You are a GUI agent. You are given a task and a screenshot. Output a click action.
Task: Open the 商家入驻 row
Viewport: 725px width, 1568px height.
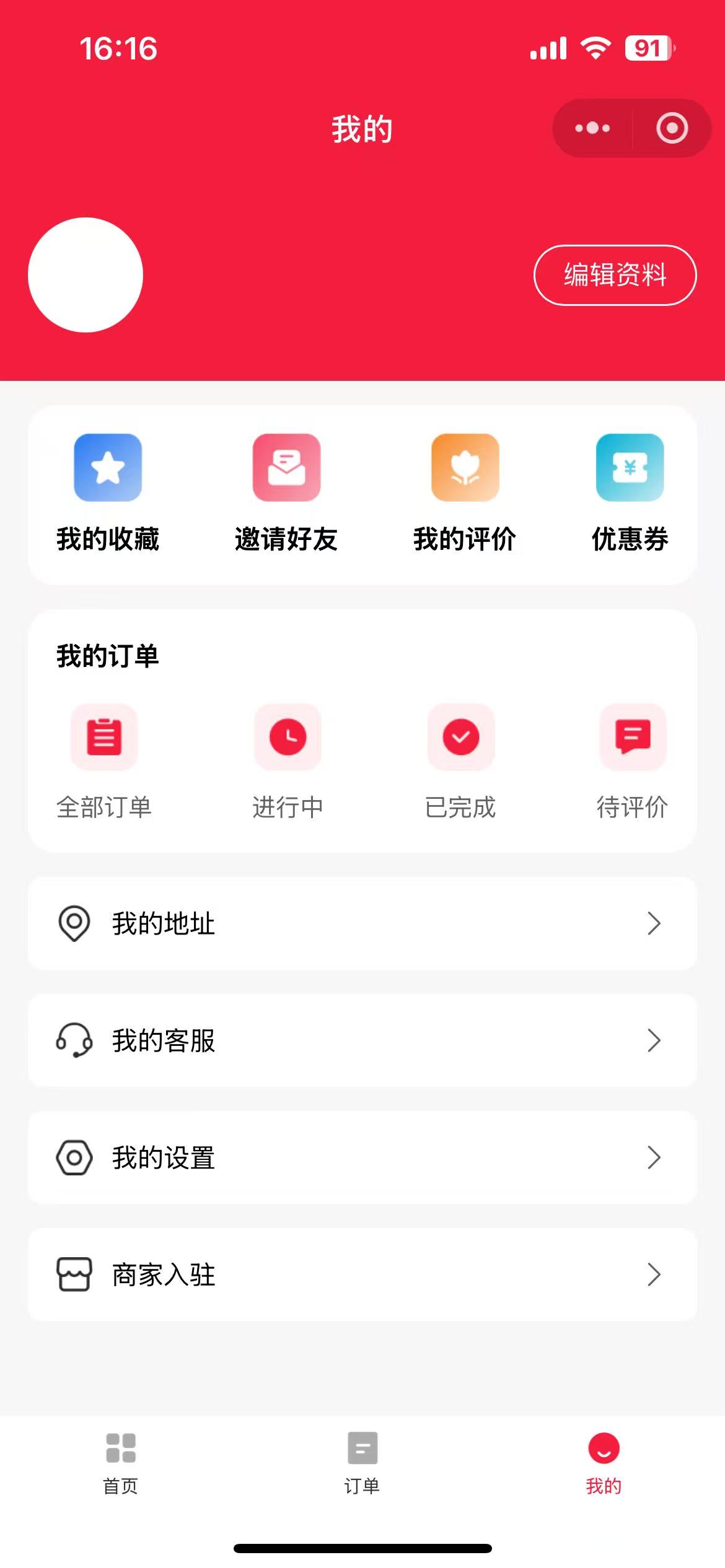click(x=362, y=1274)
